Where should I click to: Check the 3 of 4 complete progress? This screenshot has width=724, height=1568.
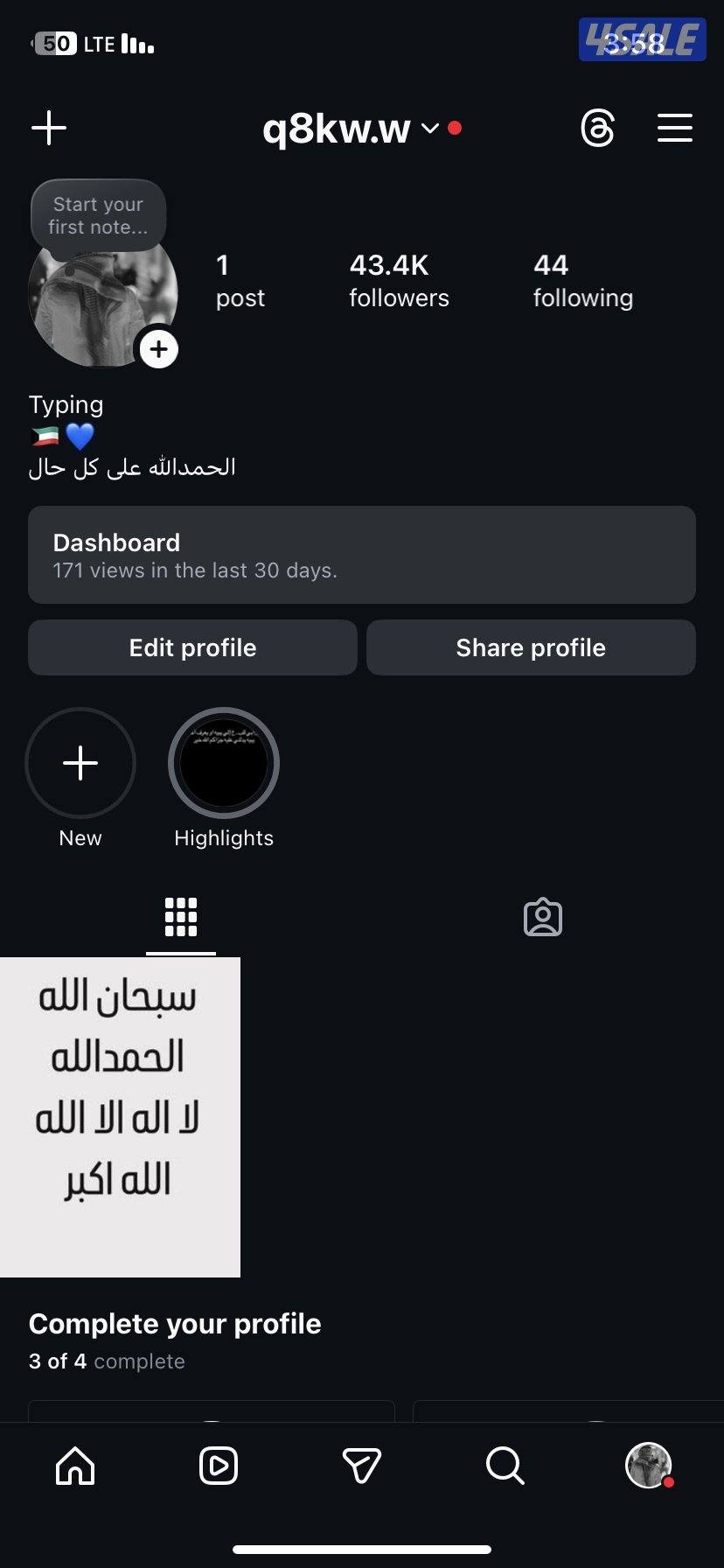tap(107, 1361)
